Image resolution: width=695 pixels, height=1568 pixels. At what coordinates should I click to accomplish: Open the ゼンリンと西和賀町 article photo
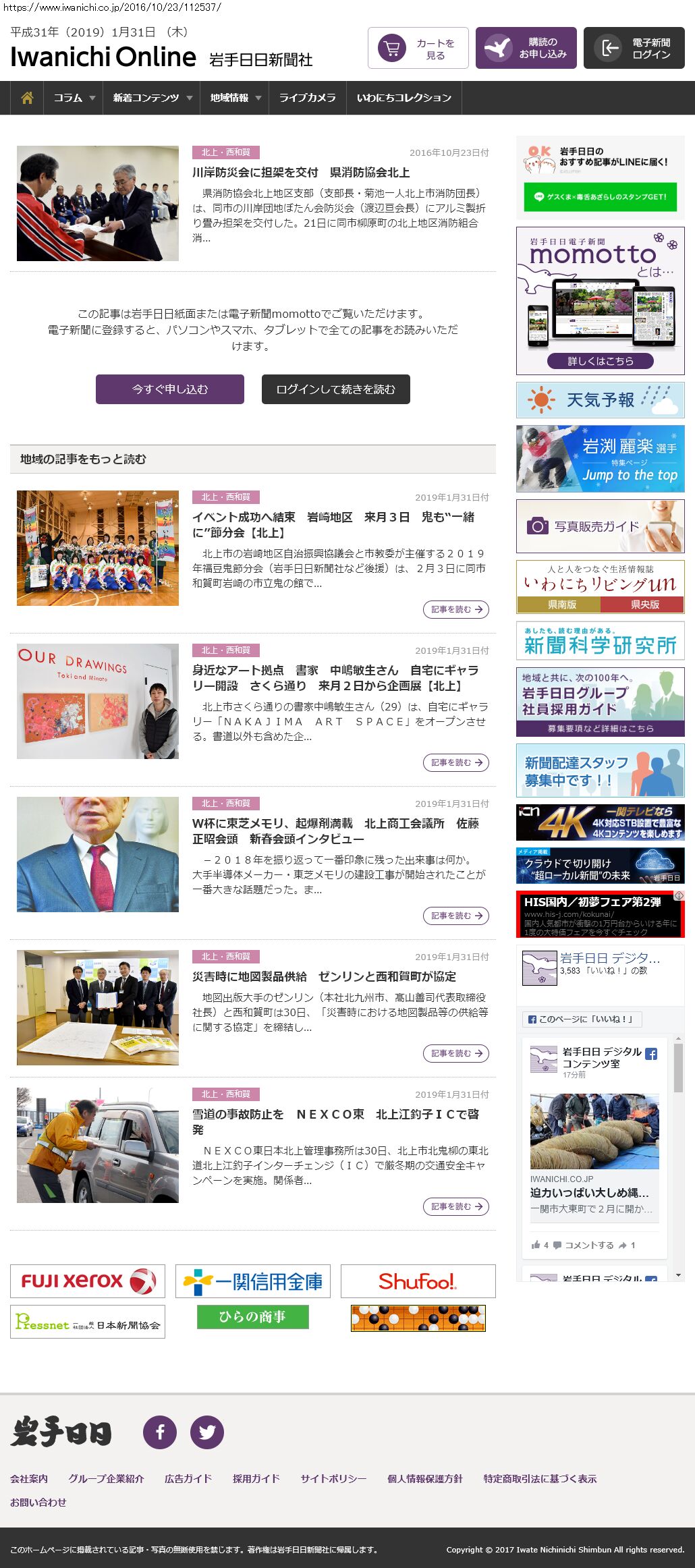tap(98, 1007)
